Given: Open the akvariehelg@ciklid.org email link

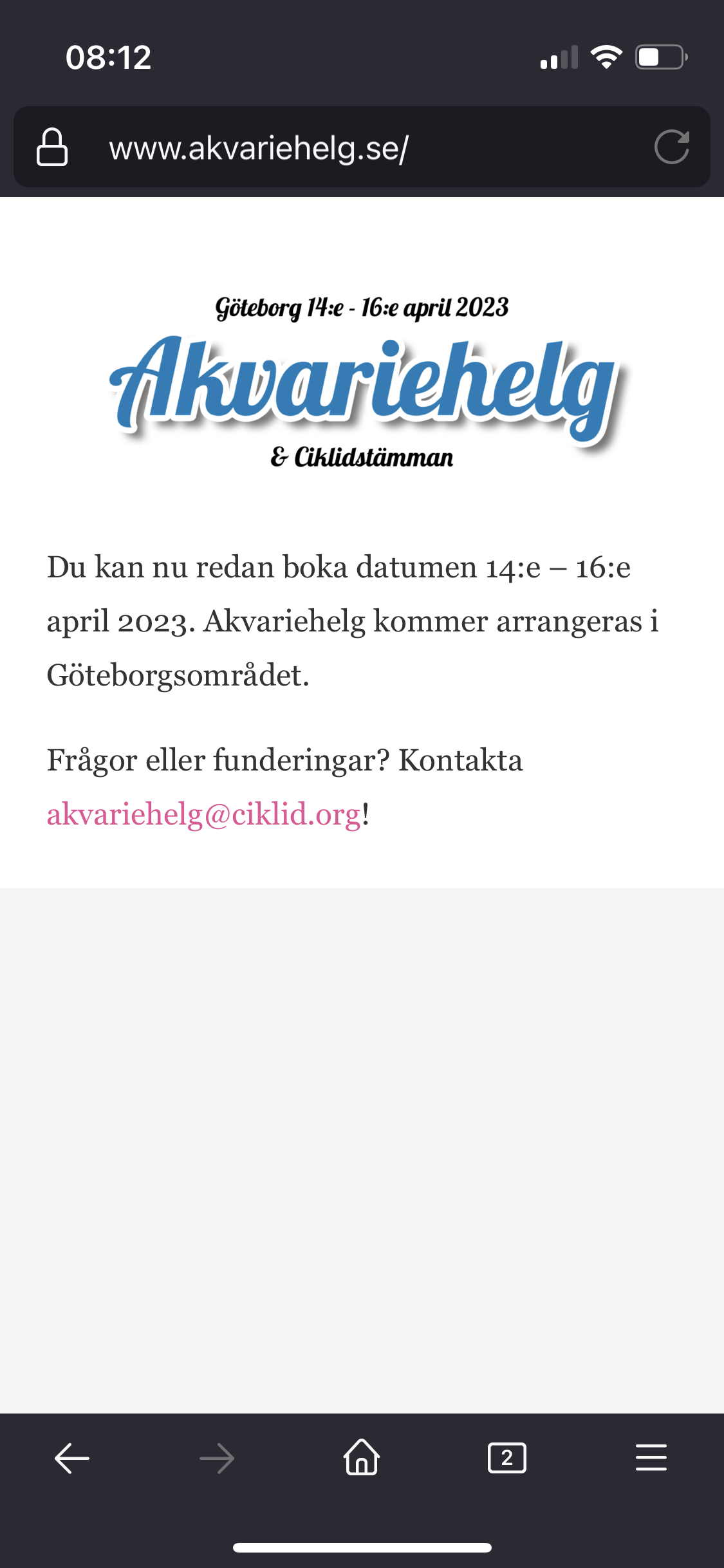Looking at the screenshot, I should click(x=204, y=814).
